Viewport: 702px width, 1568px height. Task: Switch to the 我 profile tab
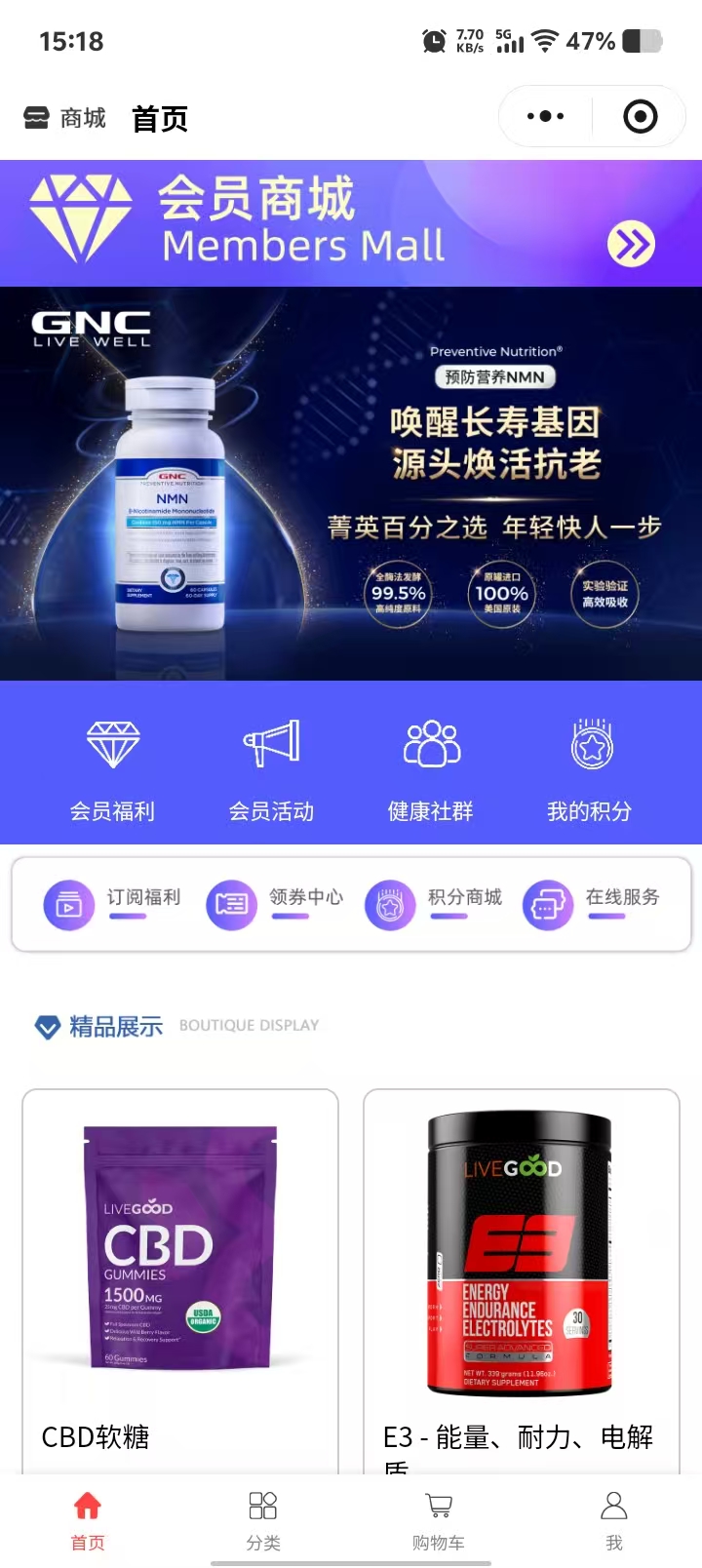pyautogui.click(x=614, y=1519)
